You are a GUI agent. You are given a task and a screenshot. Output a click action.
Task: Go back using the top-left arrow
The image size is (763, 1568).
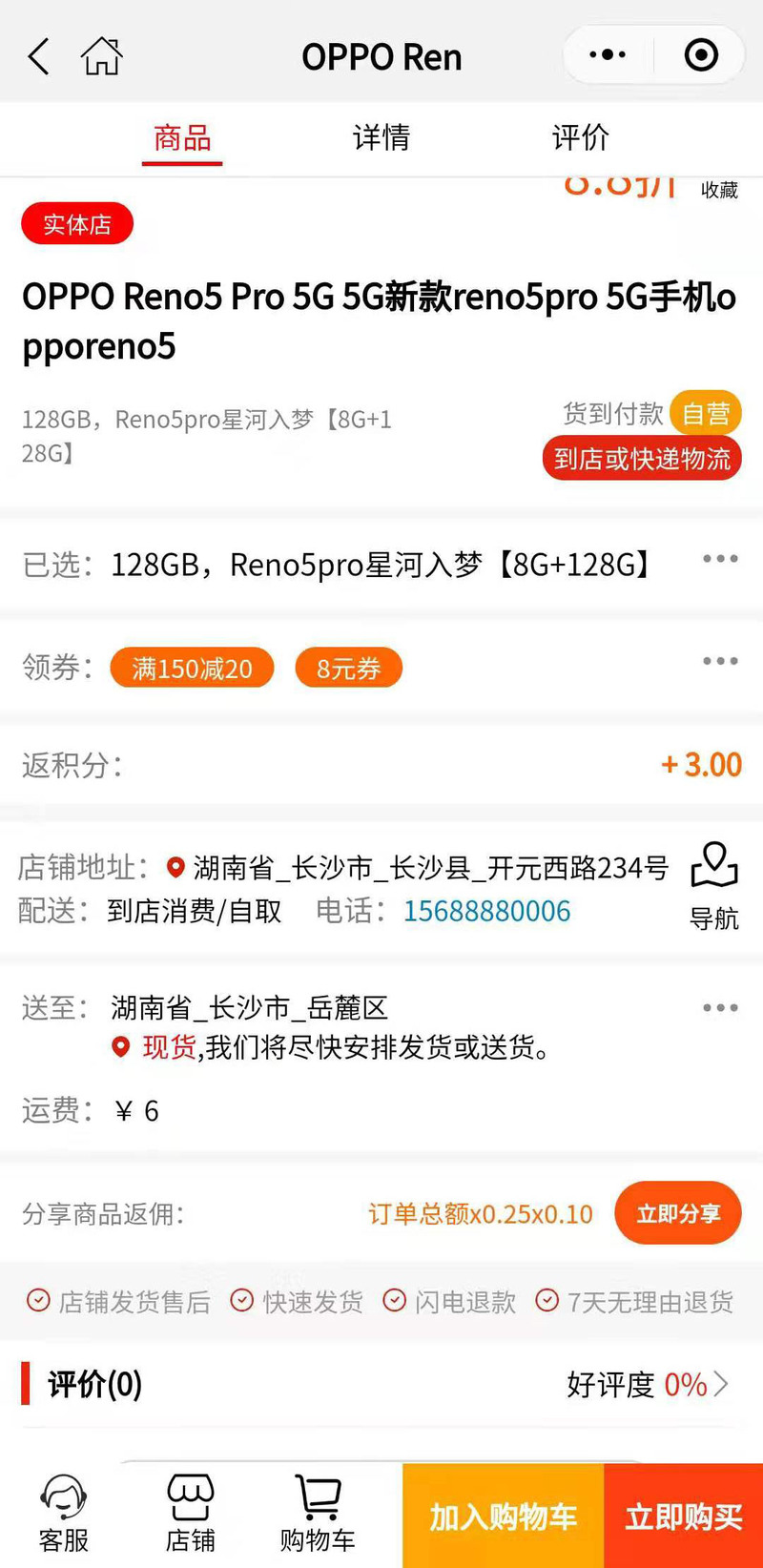pyautogui.click(x=38, y=57)
